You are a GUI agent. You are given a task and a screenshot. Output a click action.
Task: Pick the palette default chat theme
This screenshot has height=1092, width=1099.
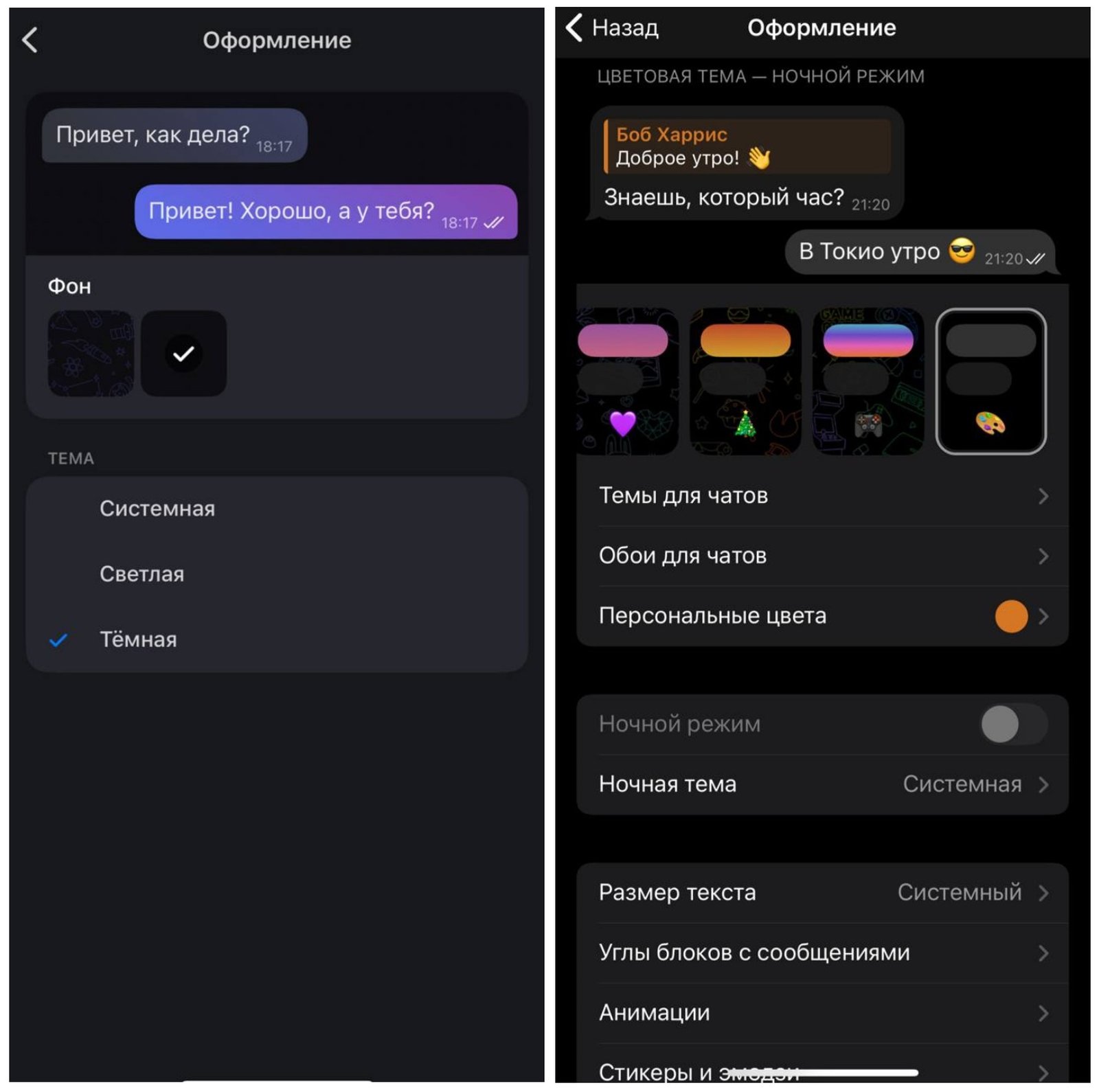(990, 381)
